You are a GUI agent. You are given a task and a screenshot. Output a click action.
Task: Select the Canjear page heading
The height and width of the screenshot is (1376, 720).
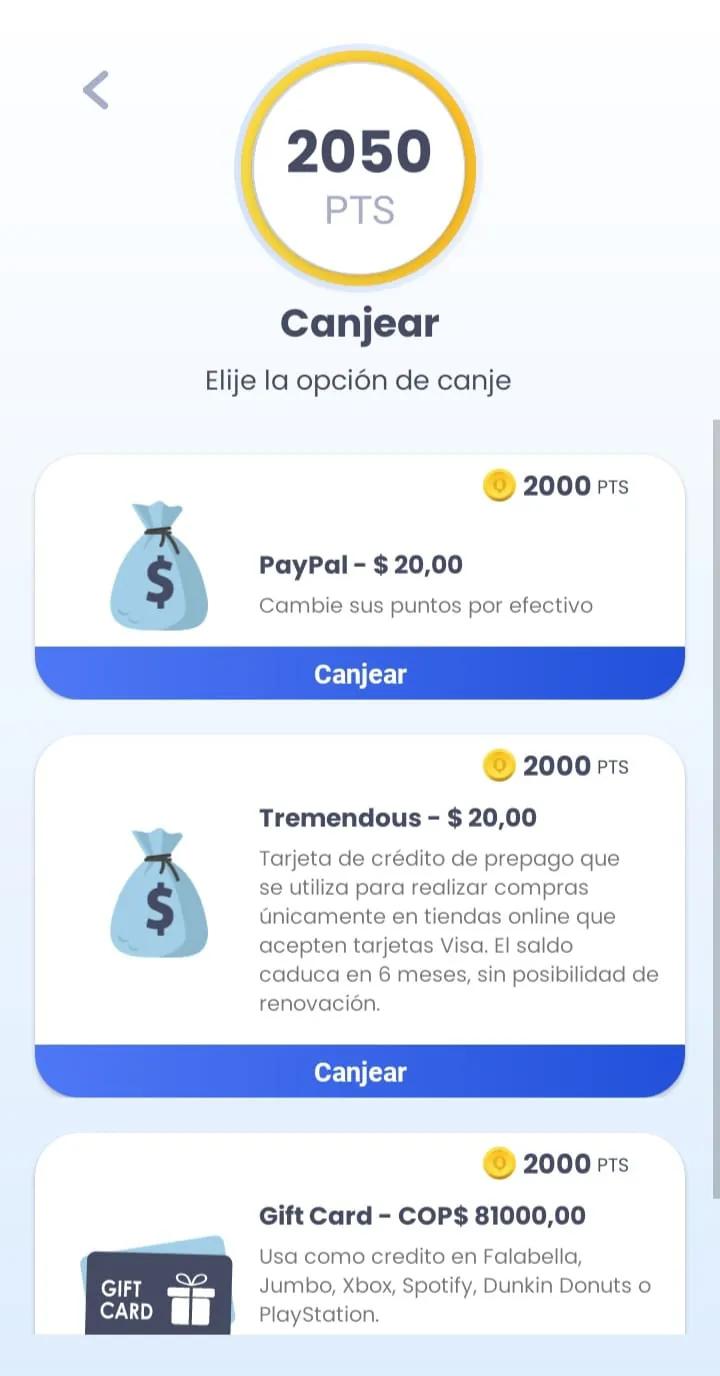coord(359,323)
